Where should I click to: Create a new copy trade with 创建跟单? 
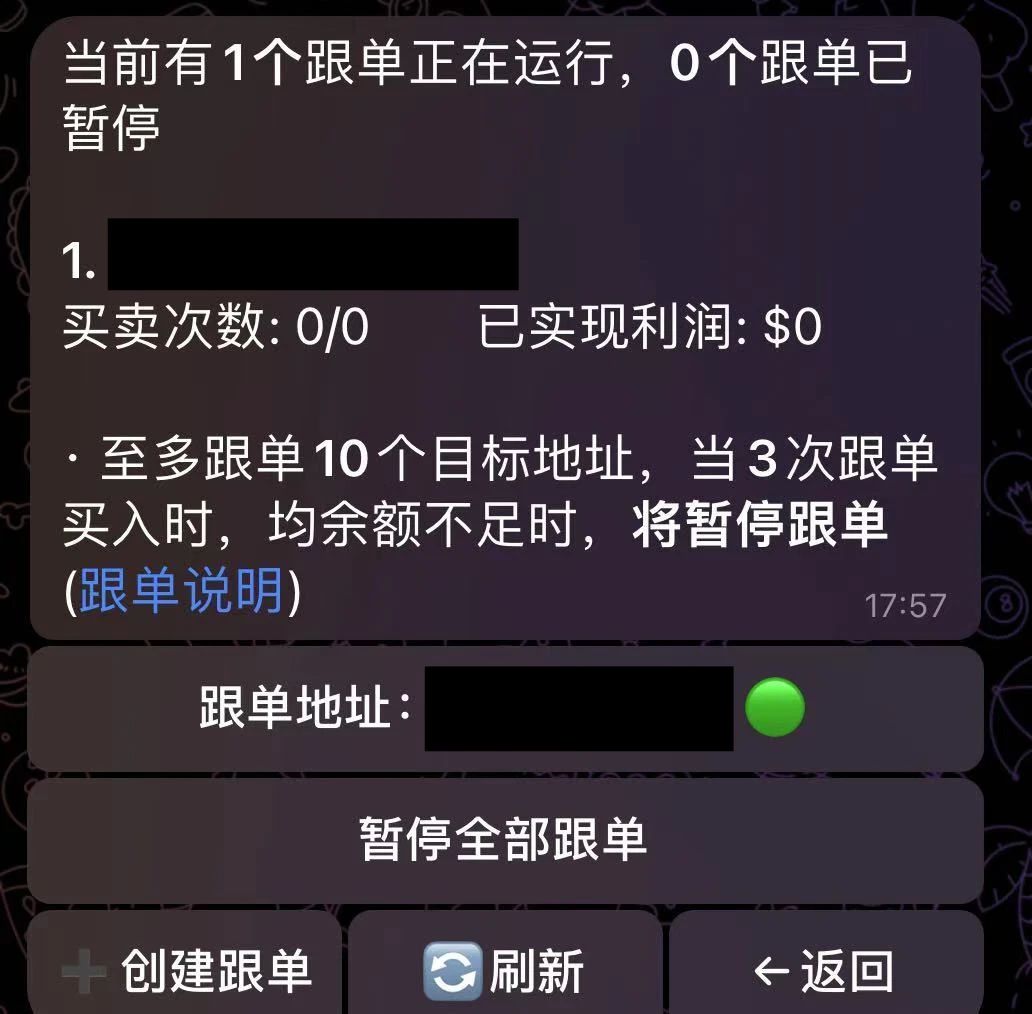click(185, 968)
